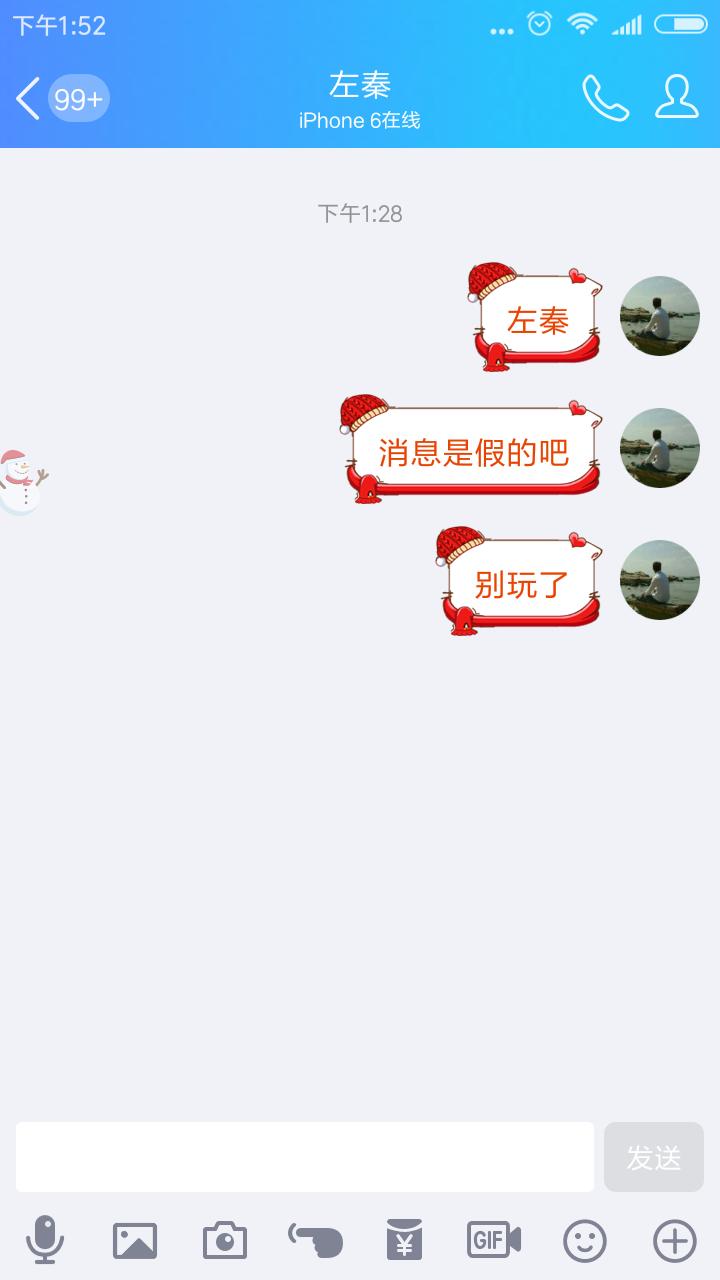This screenshot has width=720, height=1280.
Task: Open the red packet option
Action: (x=404, y=1240)
